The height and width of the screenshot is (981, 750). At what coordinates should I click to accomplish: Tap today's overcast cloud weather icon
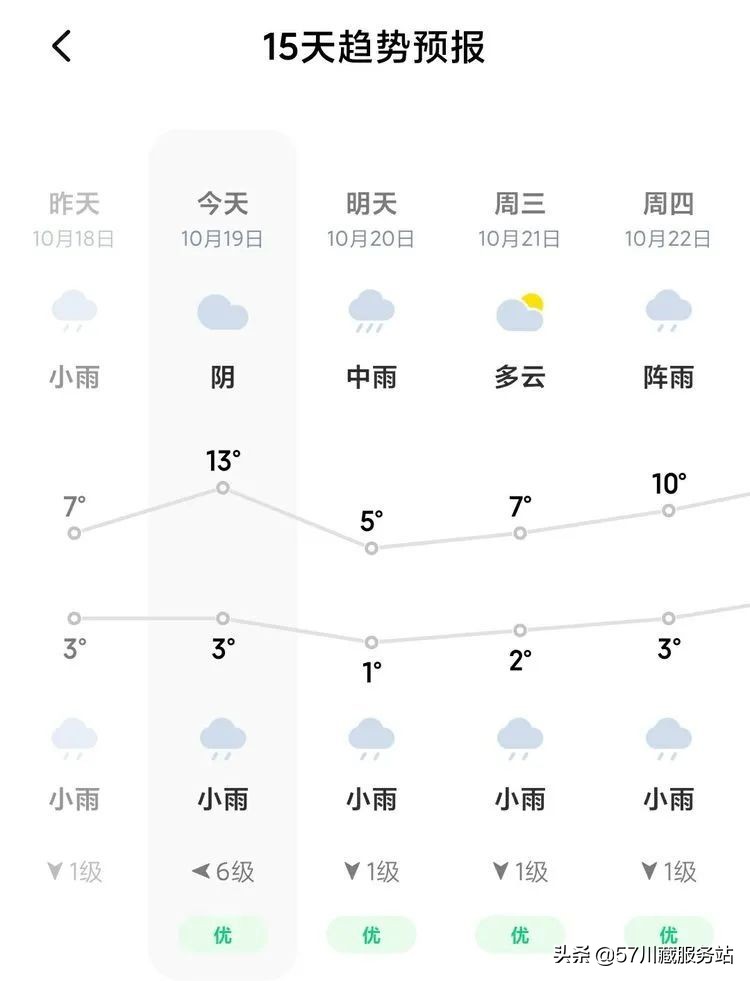222,311
